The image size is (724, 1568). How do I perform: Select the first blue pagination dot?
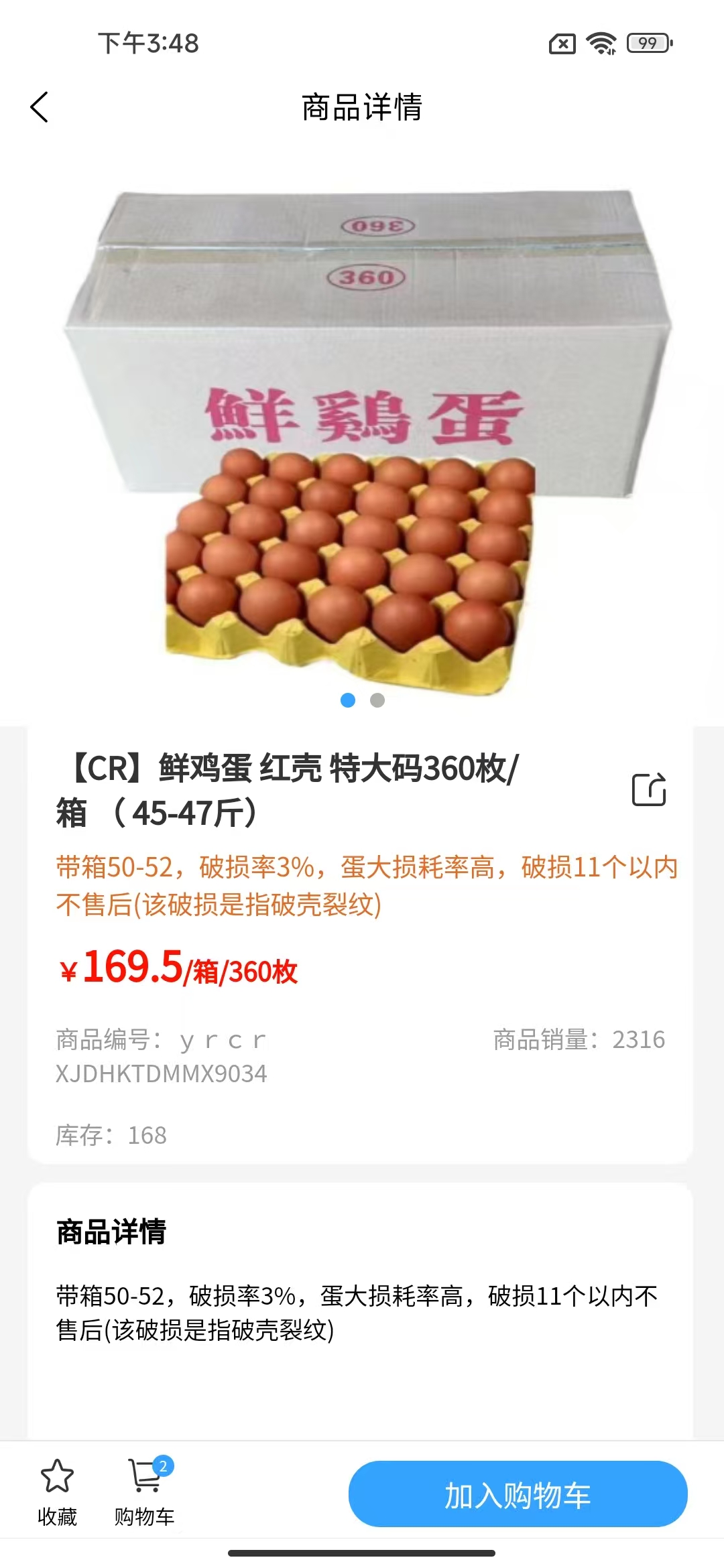click(347, 699)
